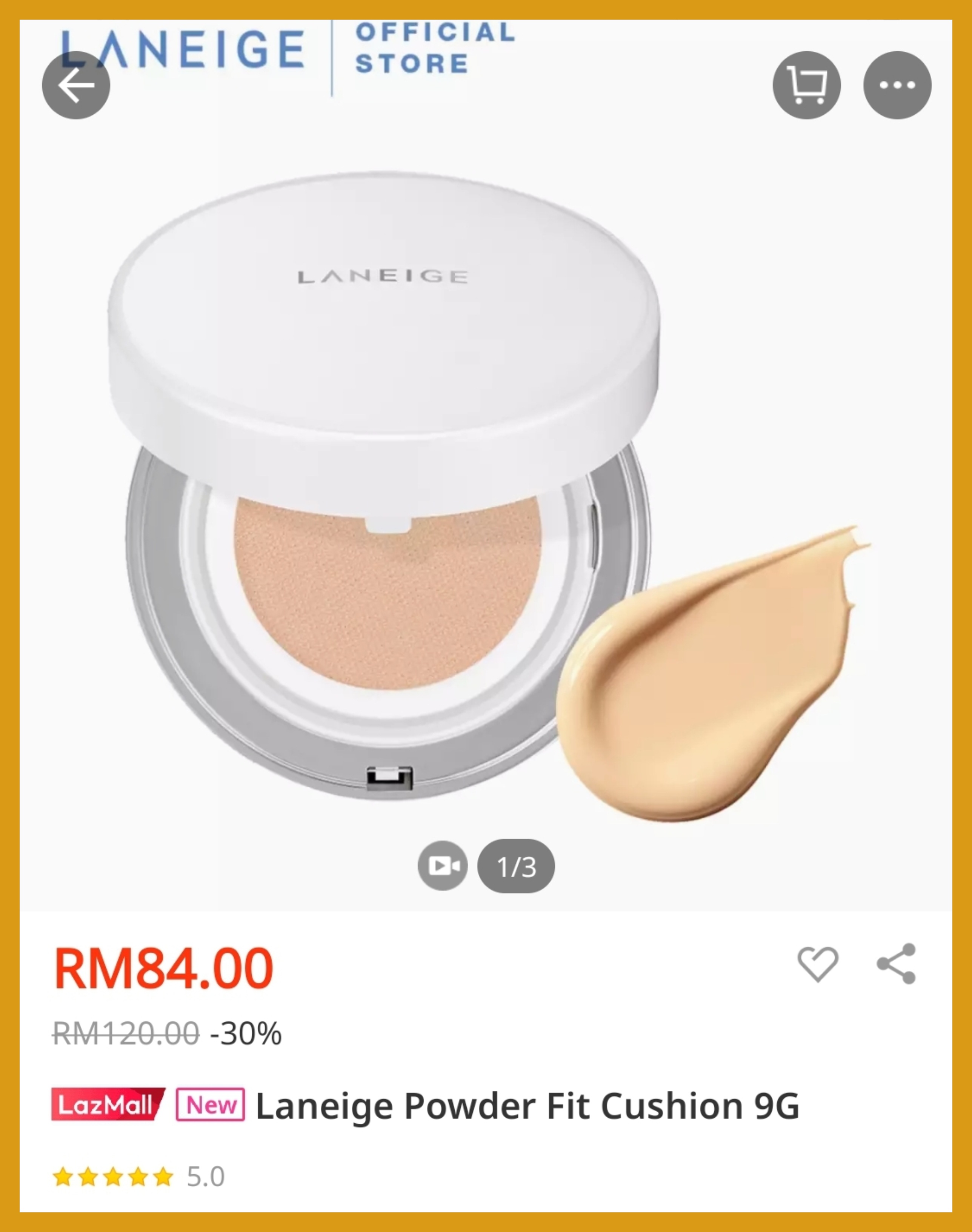Play the product video

tap(443, 866)
